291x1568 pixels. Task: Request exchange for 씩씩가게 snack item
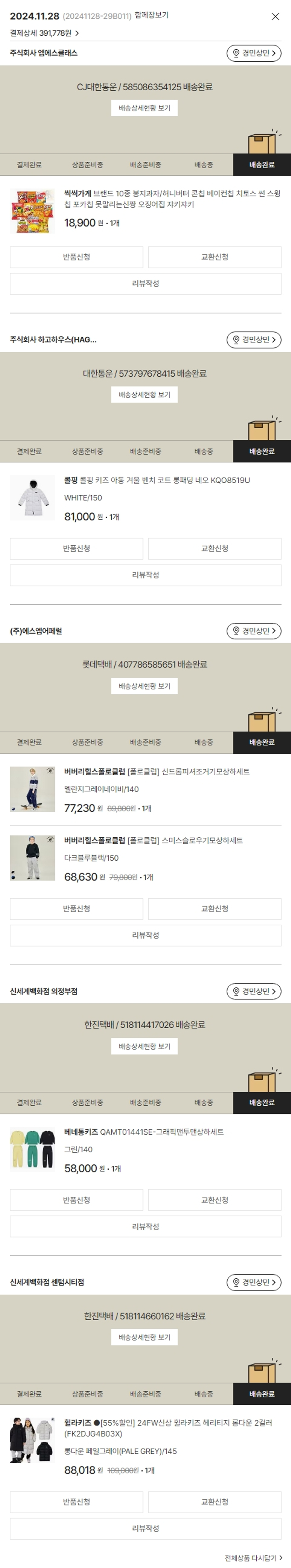(214, 257)
